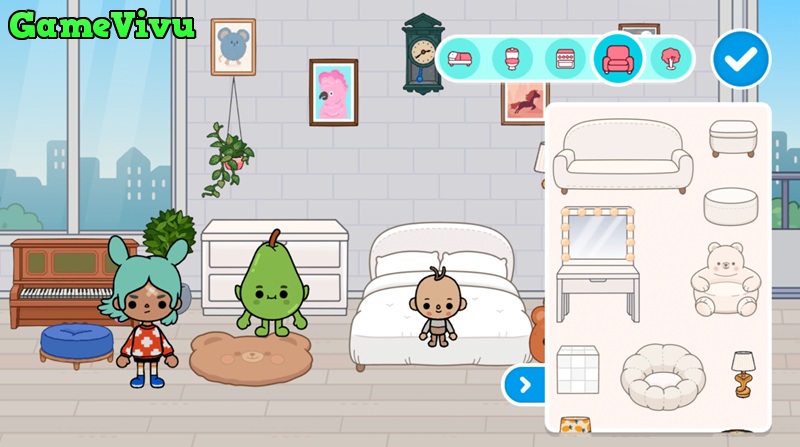Switch to the bed furniture category
Viewport: 800px width, 447px height.
point(458,59)
